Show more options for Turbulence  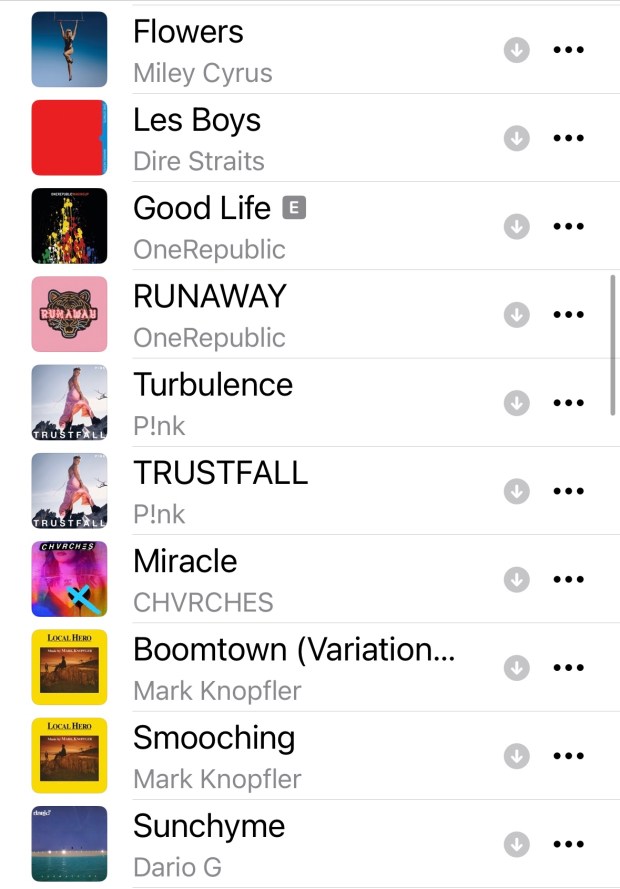(x=568, y=403)
